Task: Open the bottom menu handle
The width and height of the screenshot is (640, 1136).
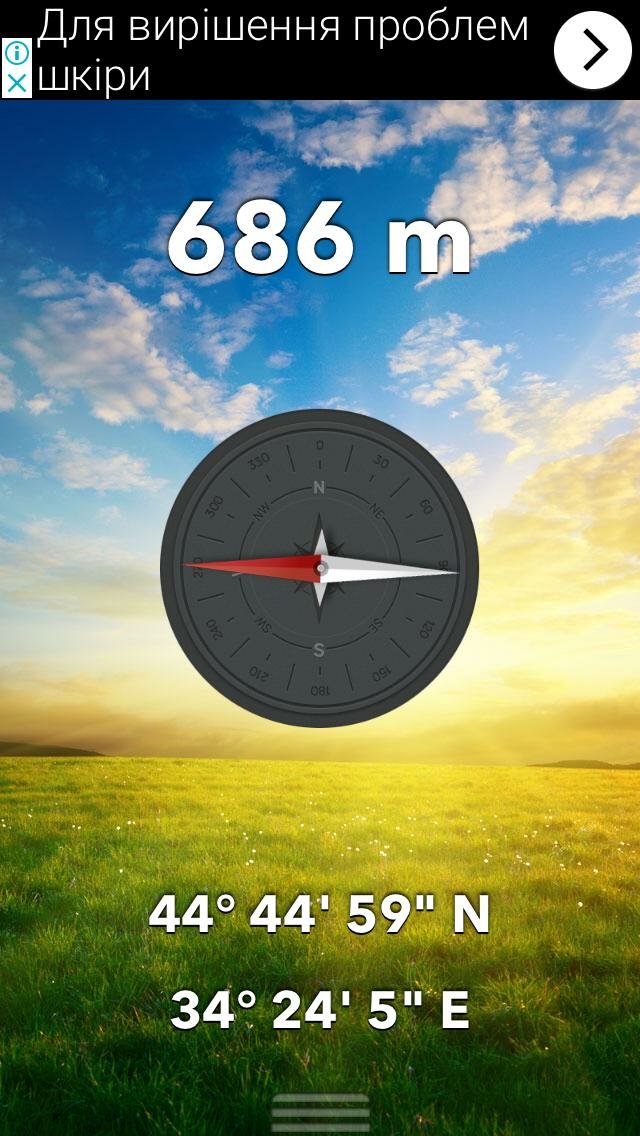Action: click(x=320, y=1112)
